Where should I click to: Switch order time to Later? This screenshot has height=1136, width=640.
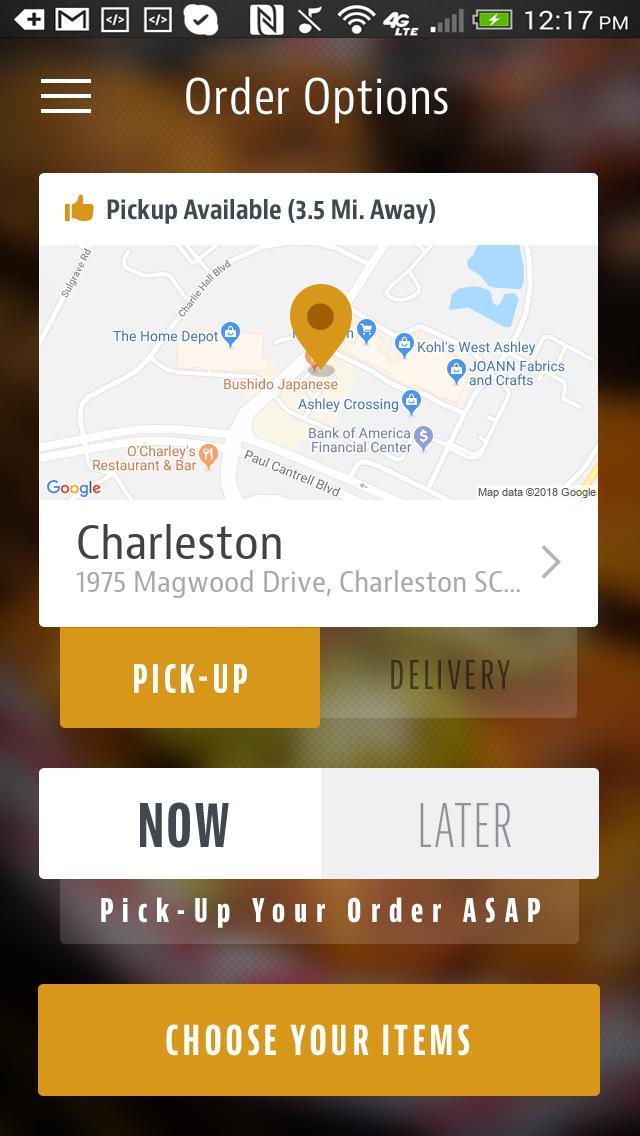tap(462, 824)
